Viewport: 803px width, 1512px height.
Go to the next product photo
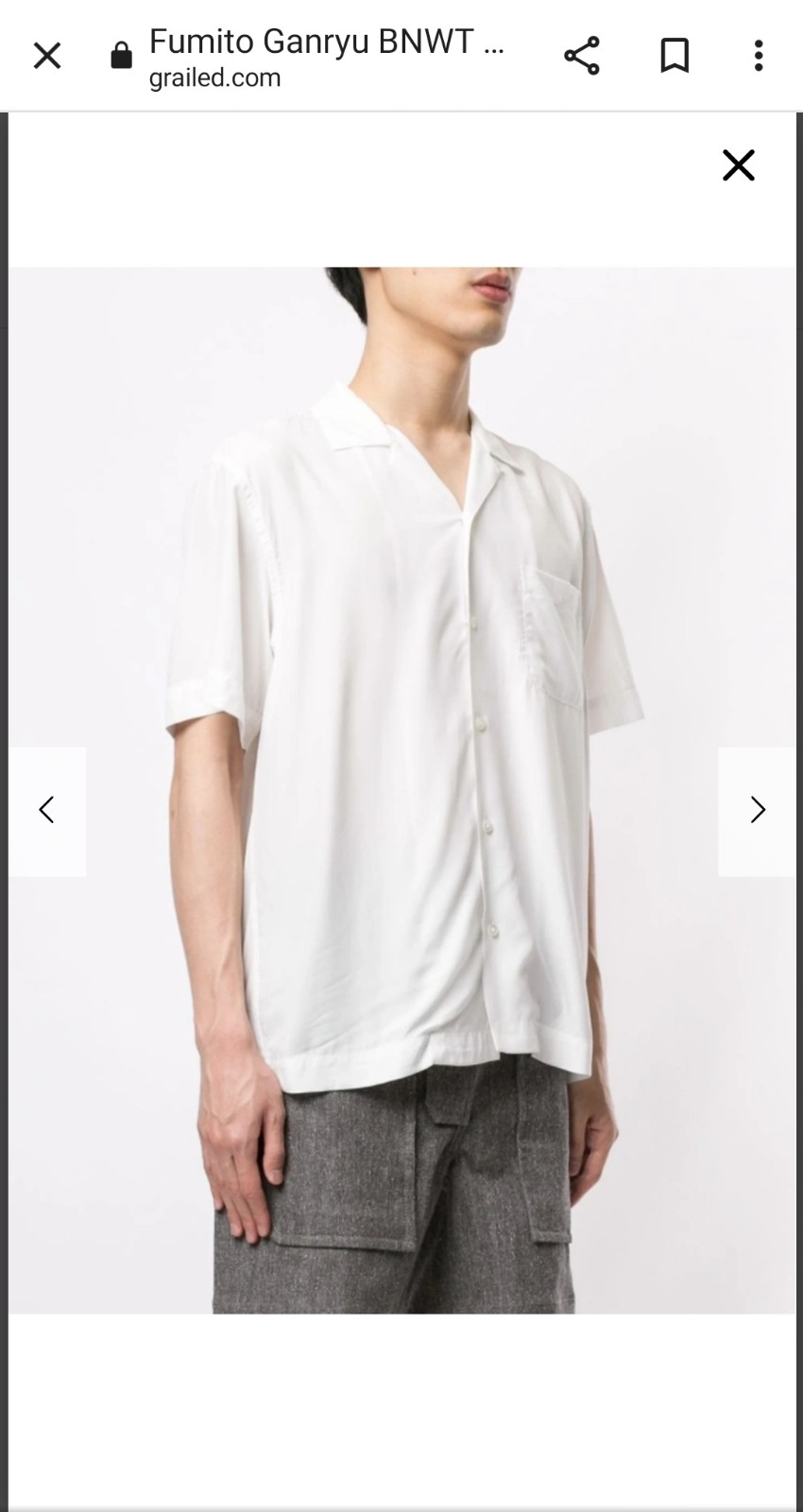[757, 810]
